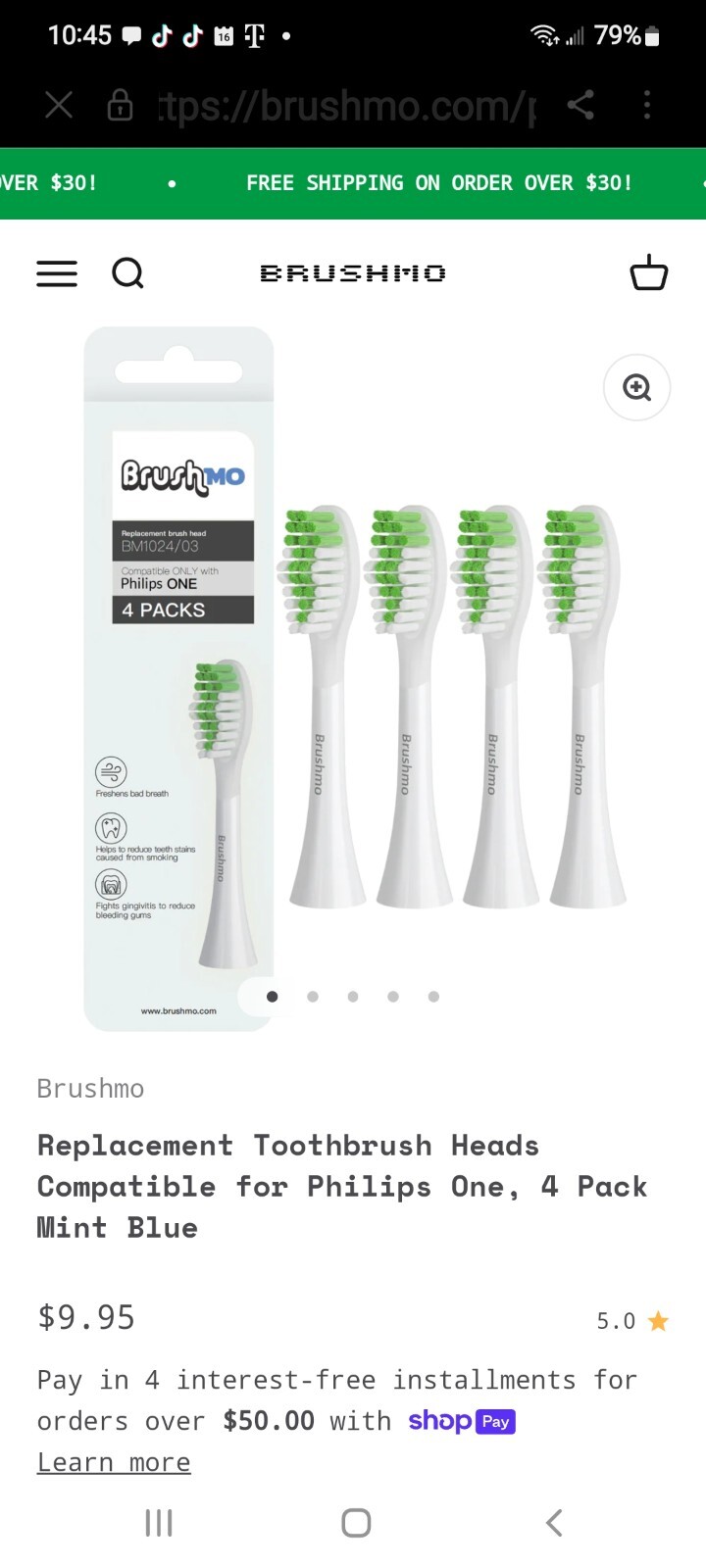Open the browser overflow menu

click(x=647, y=105)
